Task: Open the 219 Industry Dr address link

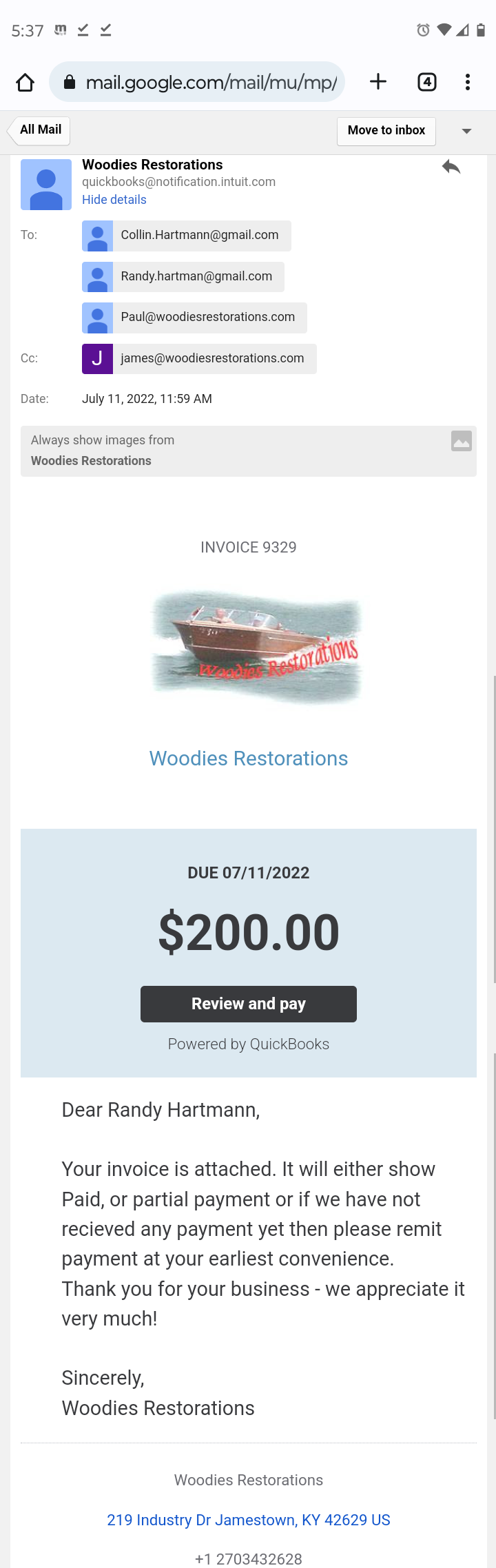Action: click(249, 1520)
